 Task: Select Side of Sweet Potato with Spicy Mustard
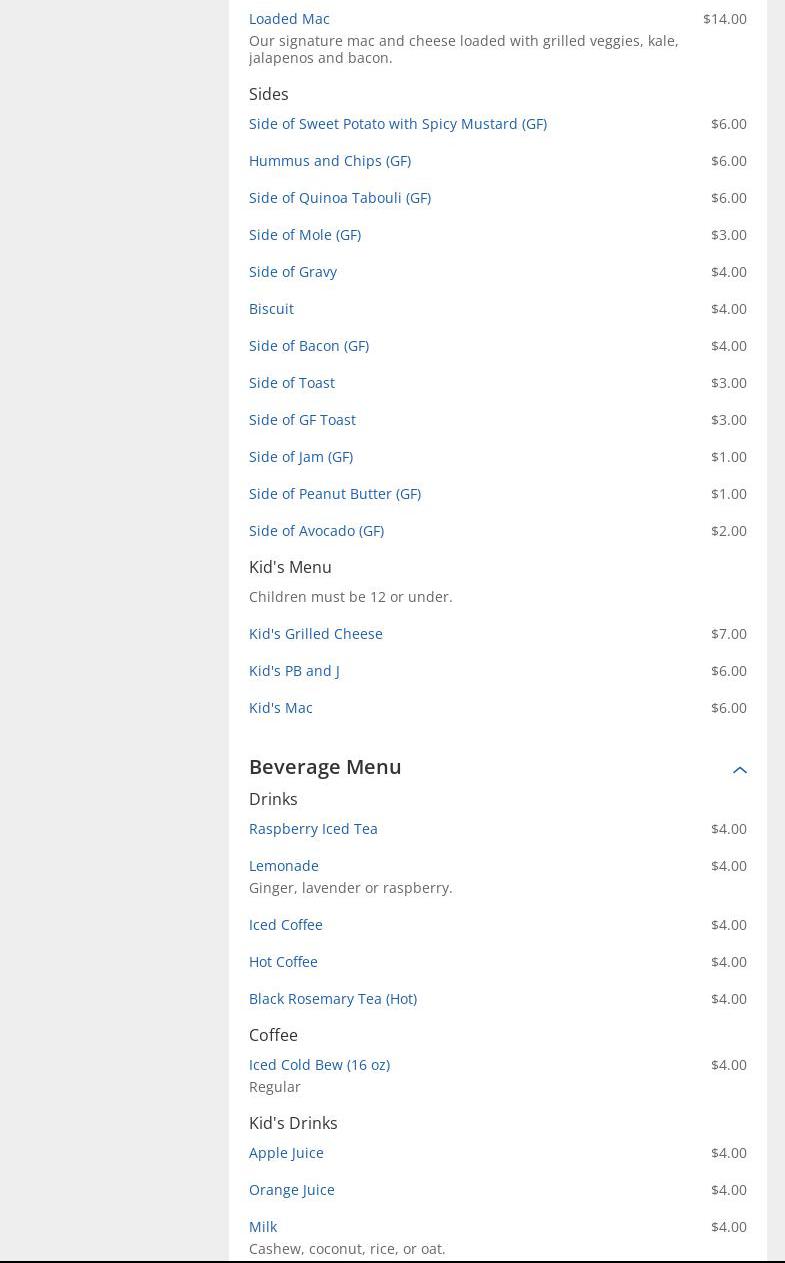tap(397, 124)
